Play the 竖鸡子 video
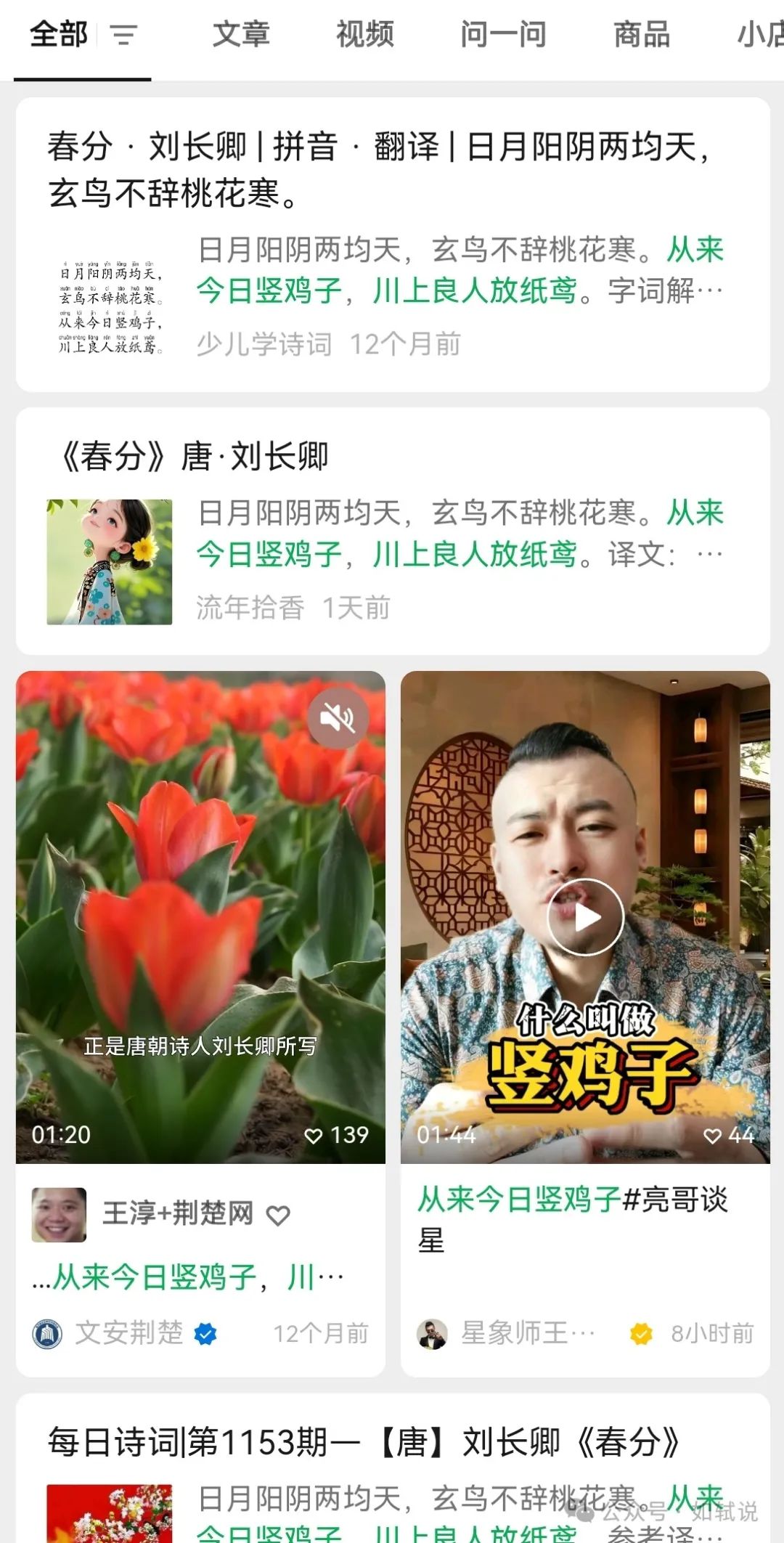The width and height of the screenshot is (784, 1543). click(x=585, y=917)
